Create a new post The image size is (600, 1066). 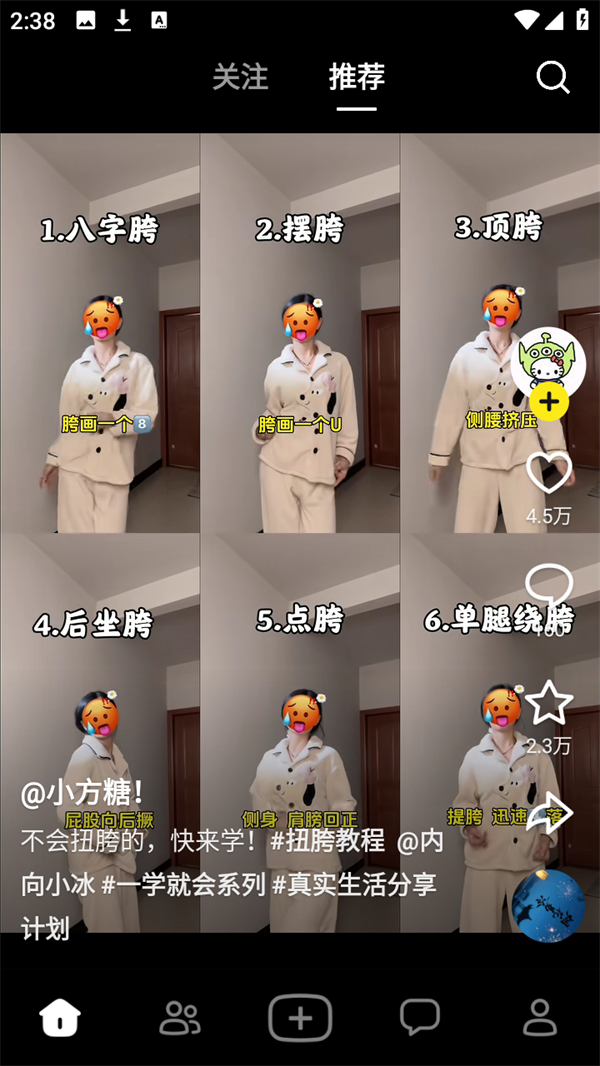(300, 1018)
